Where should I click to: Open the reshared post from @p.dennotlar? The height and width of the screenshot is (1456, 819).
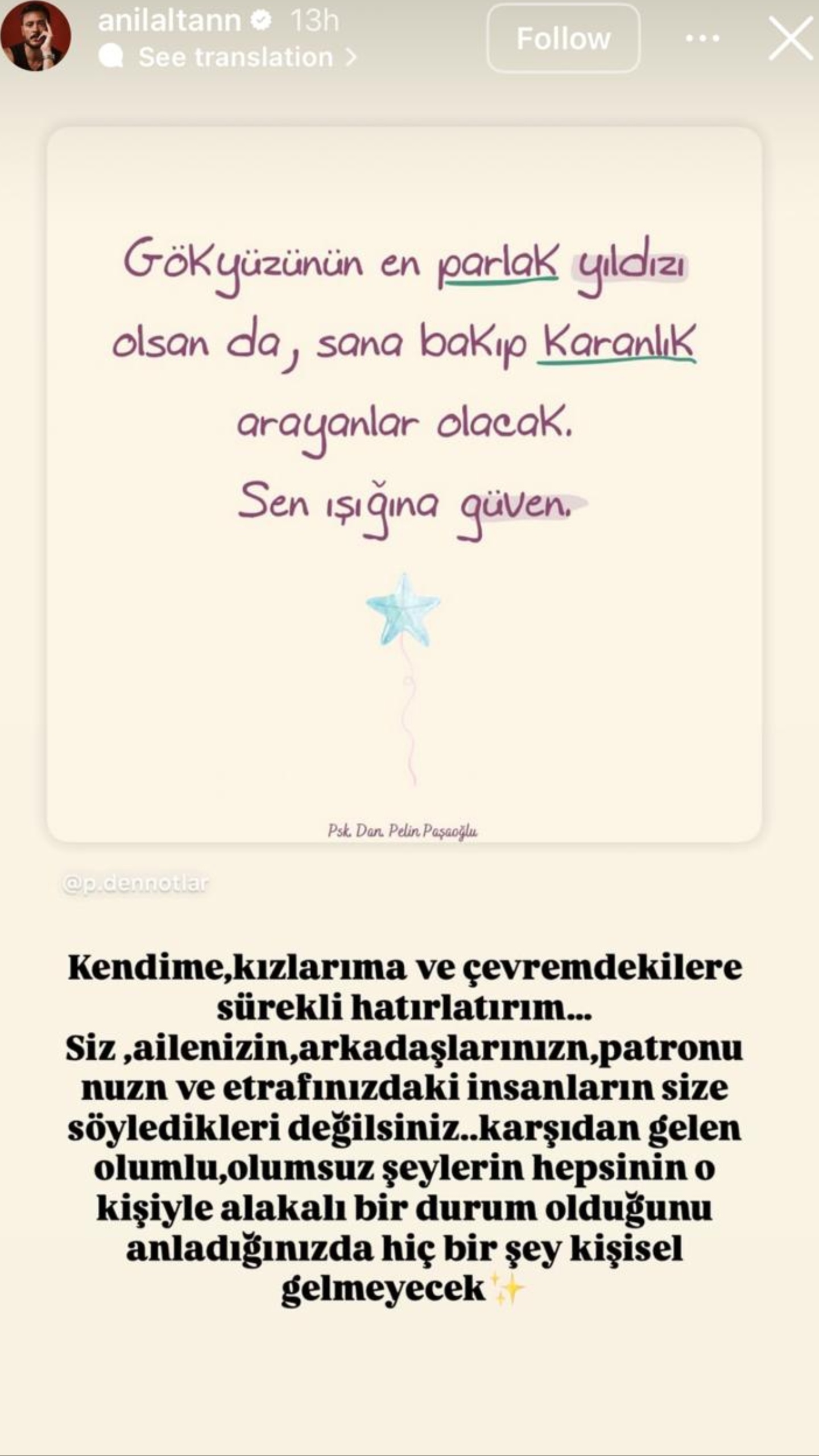click(x=404, y=483)
